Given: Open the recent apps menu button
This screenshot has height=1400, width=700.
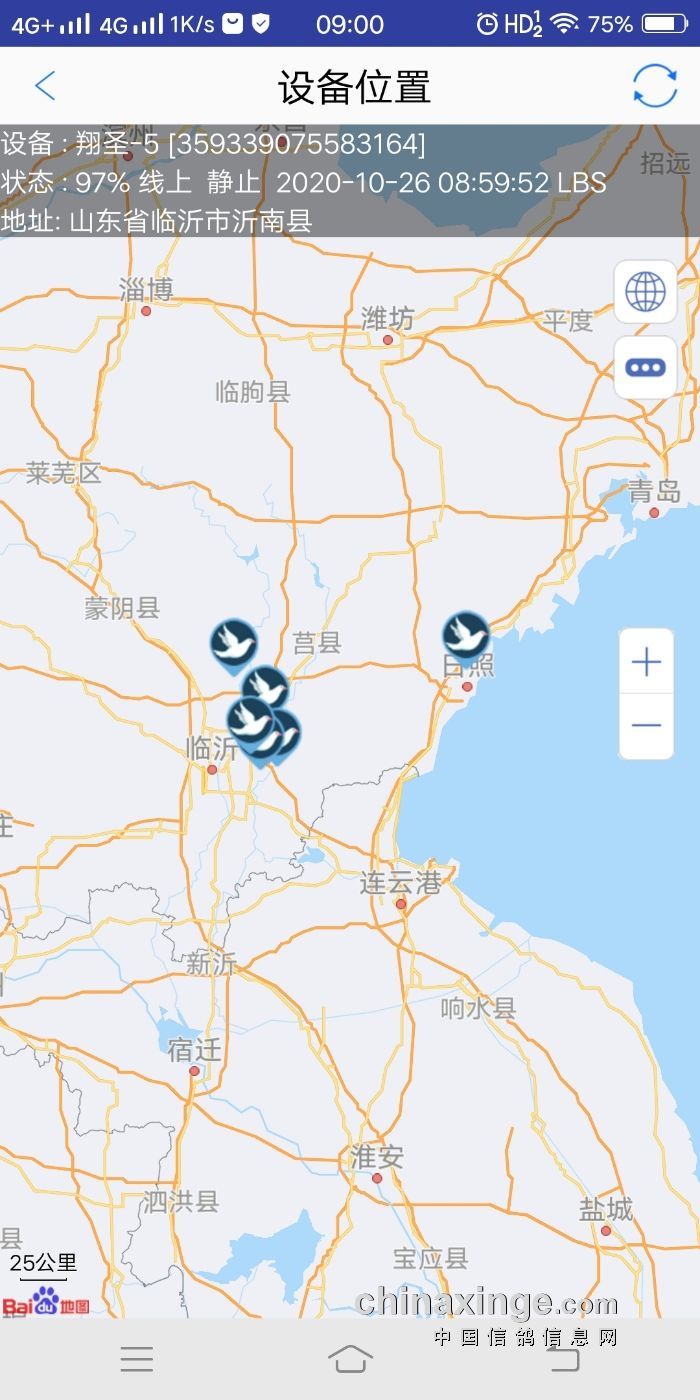Looking at the screenshot, I should pos(137,1358).
